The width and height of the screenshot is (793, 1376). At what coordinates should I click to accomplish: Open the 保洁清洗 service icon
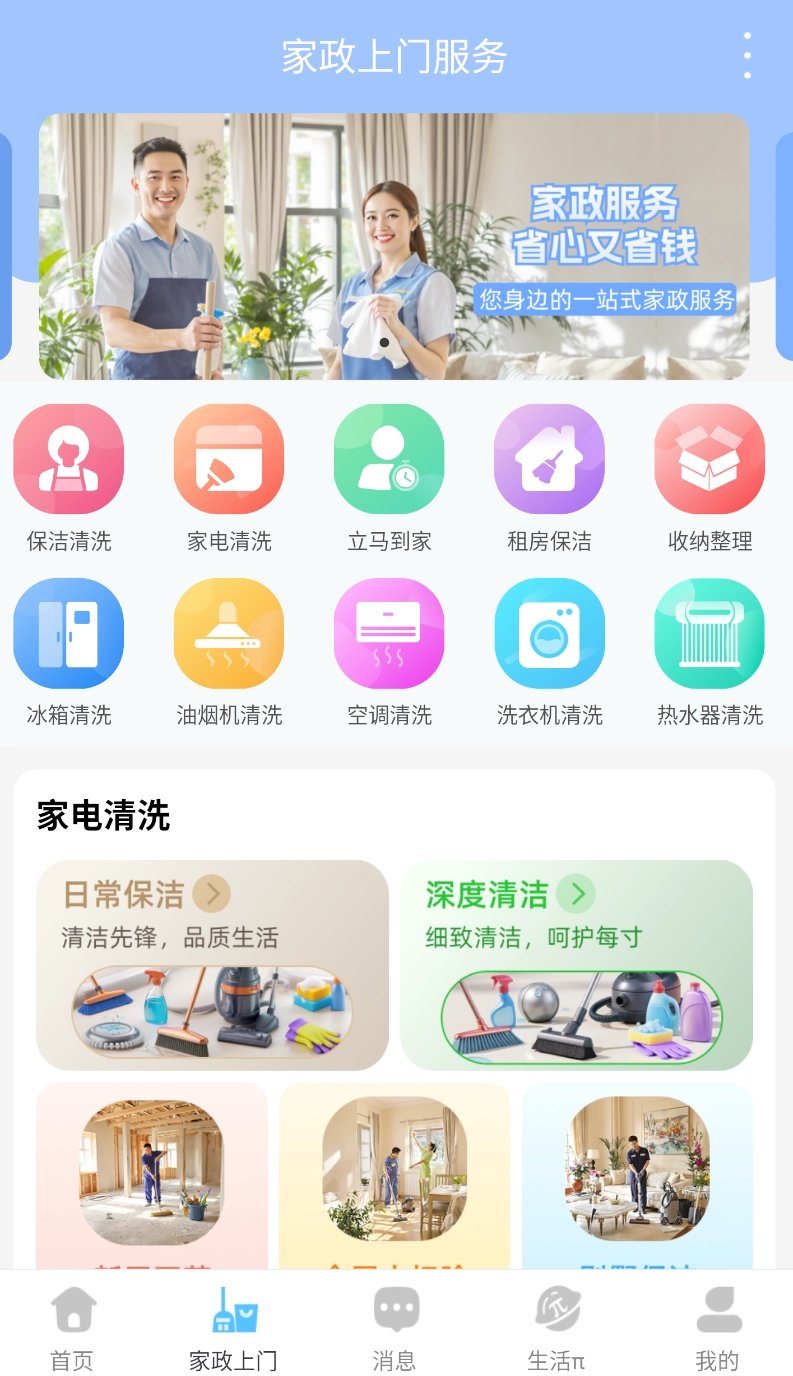coord(68,457)
